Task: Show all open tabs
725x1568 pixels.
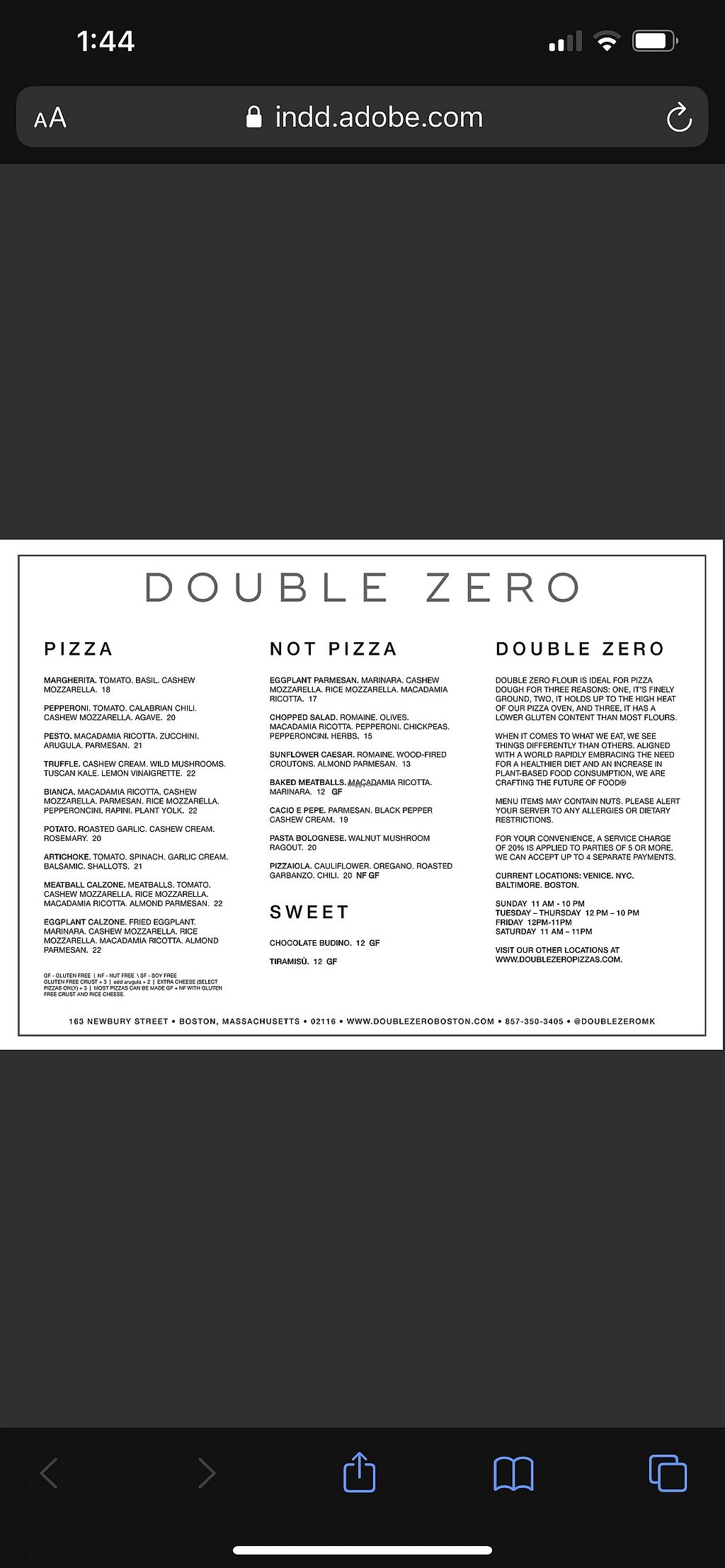Action: point(668,1473)
